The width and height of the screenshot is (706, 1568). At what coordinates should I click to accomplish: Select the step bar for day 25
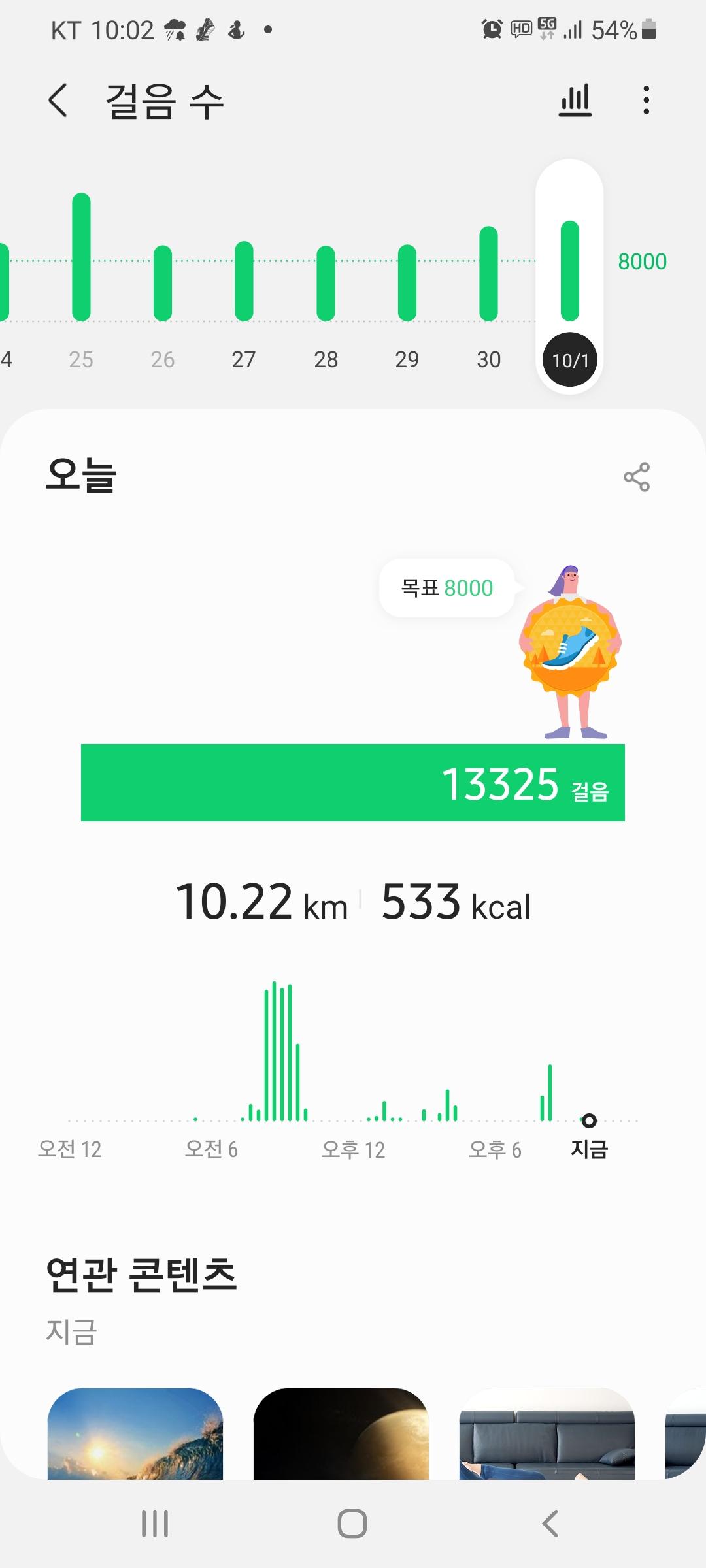(x=82, y=258)
